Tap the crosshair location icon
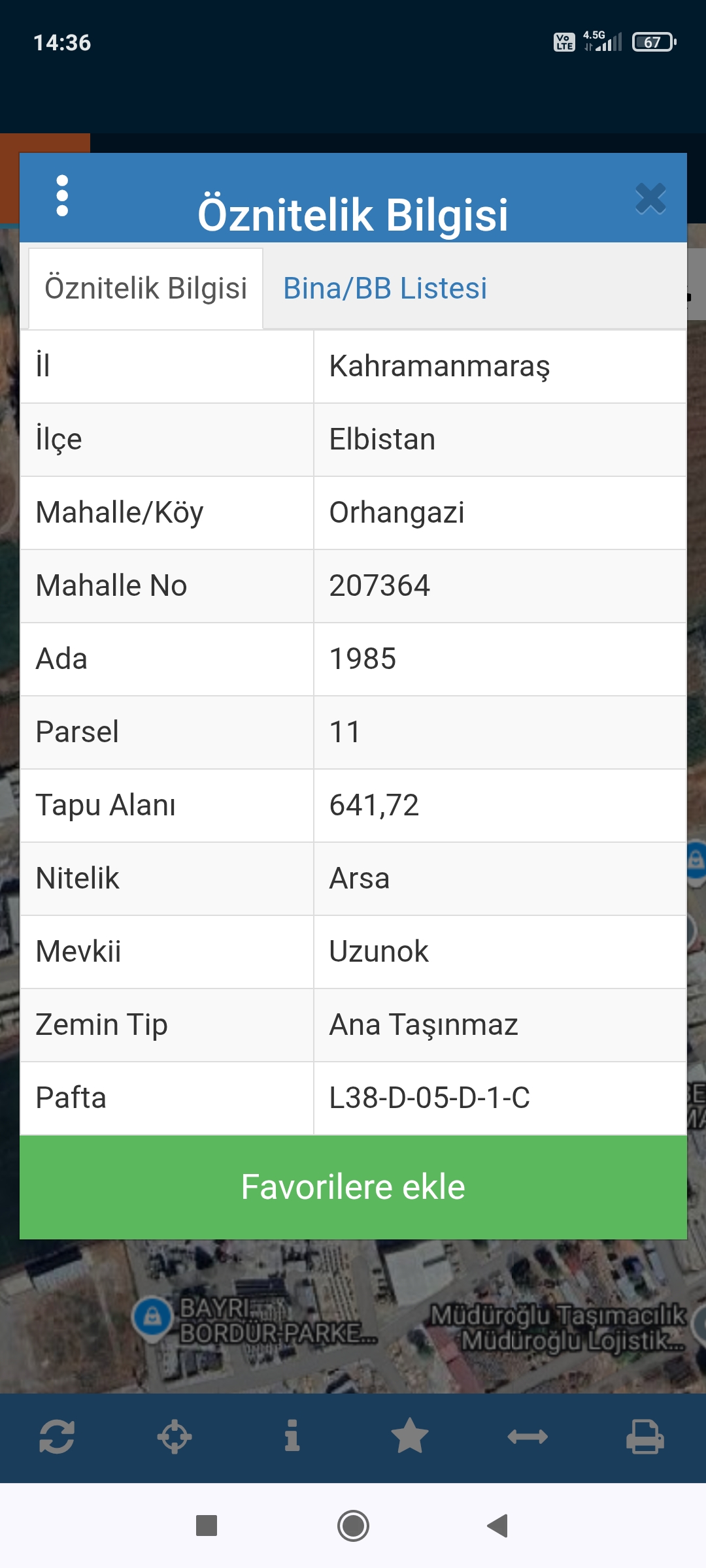The height and width of the screenshot is (1568, 706). tap(175, 1437)
